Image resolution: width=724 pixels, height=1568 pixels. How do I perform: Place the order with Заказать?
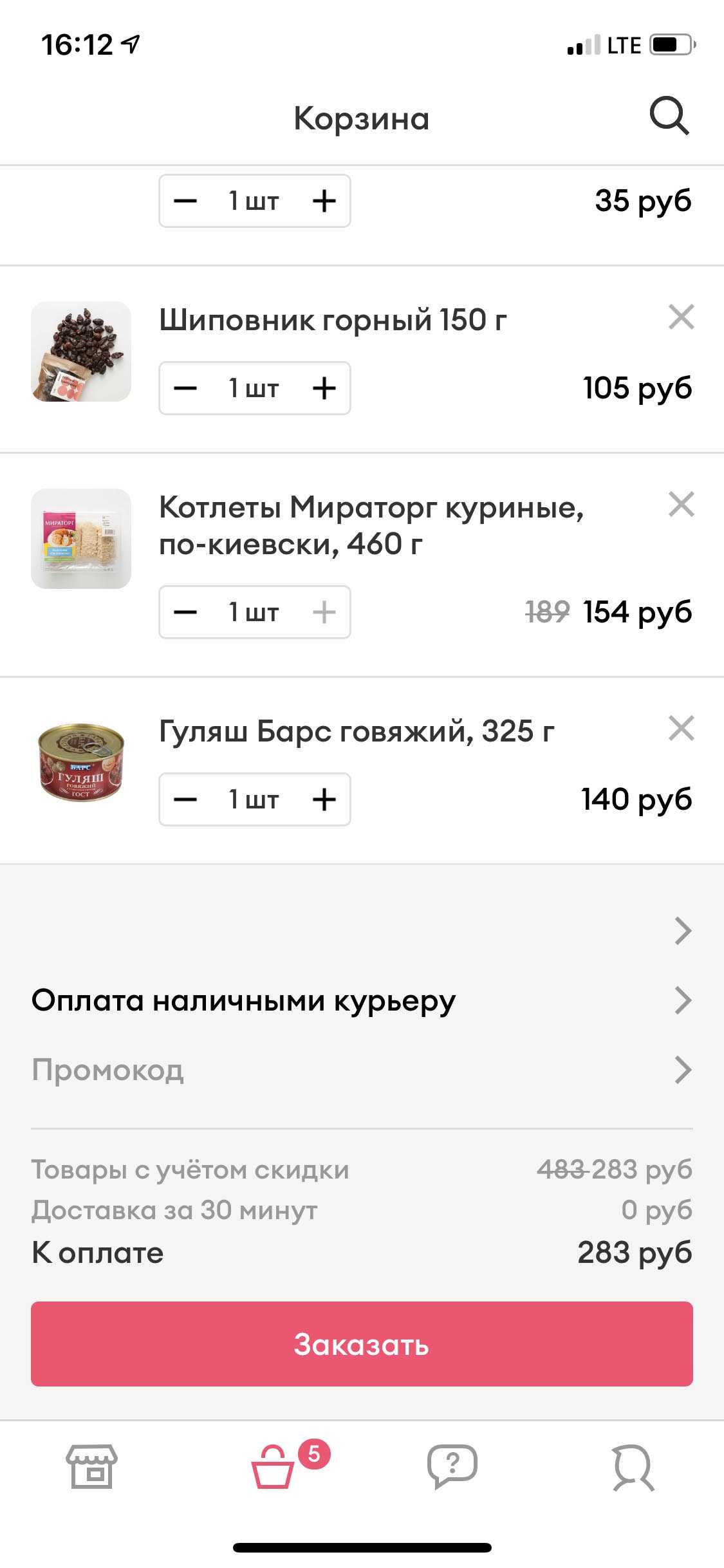point(362,1344)
